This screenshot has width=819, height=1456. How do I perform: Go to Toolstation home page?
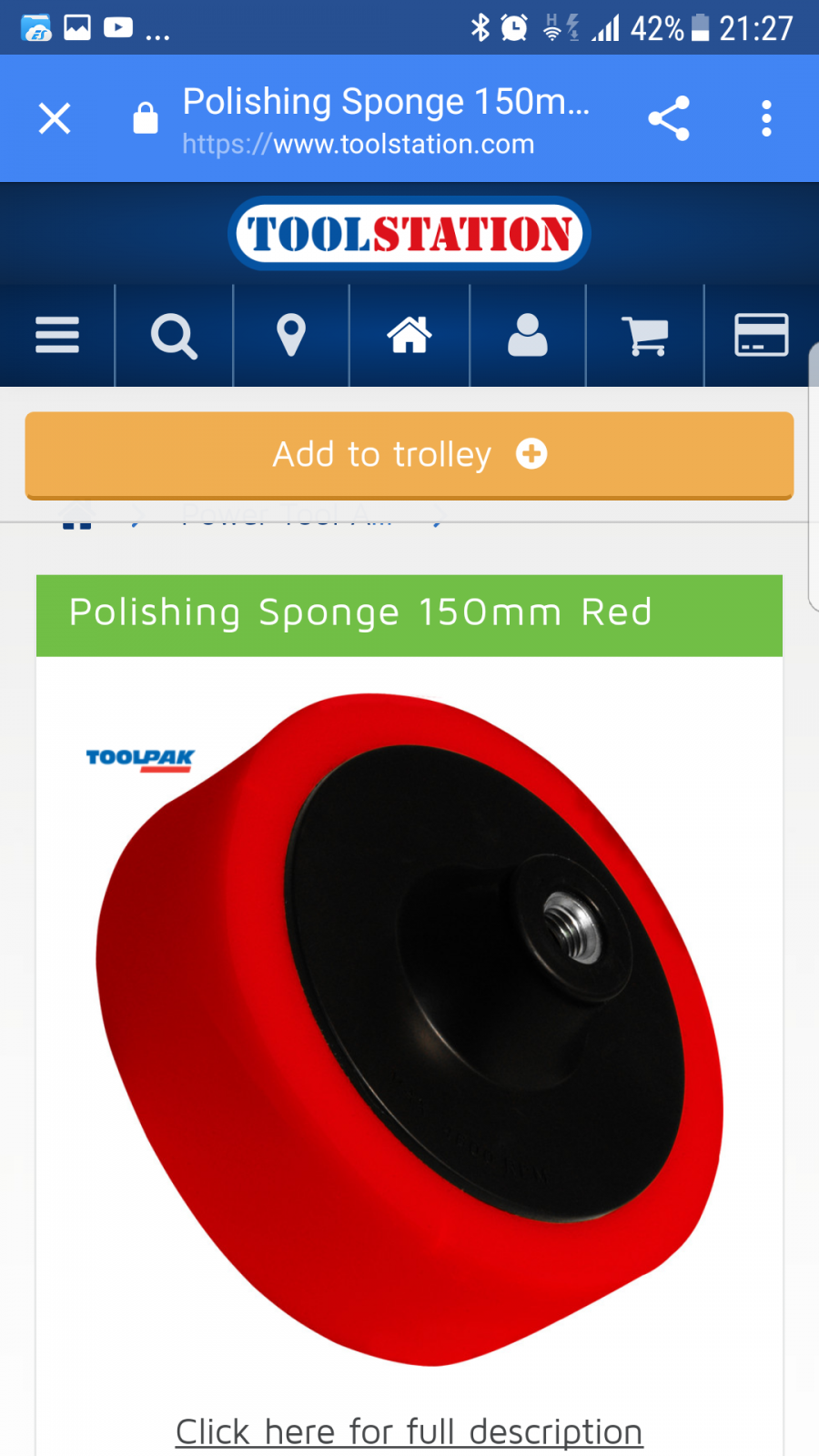(x=409, y=335)
